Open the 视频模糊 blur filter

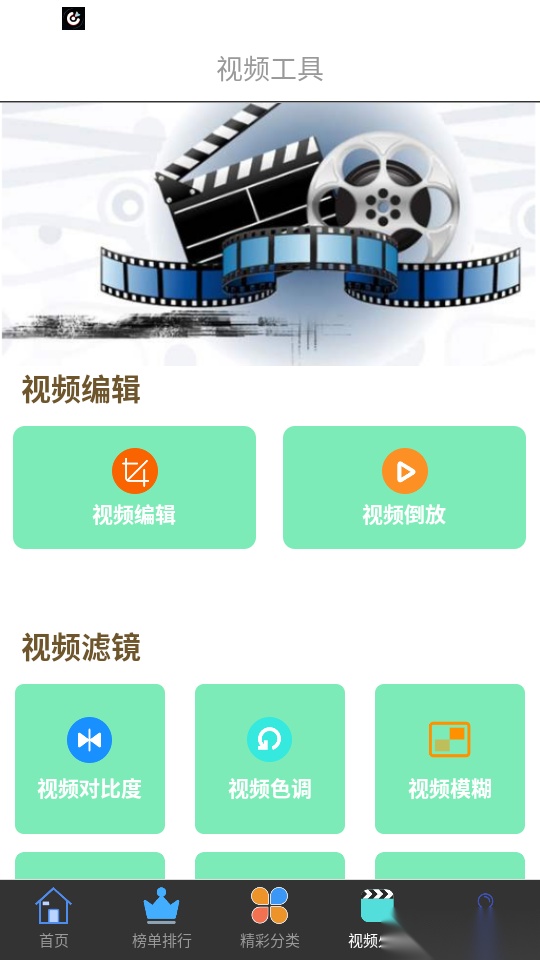[x=450, y=759]
